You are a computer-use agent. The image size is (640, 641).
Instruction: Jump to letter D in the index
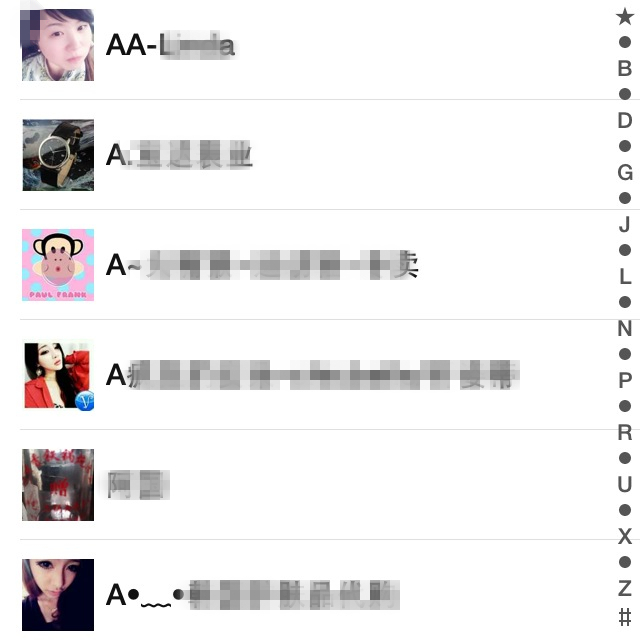(625, 121)
